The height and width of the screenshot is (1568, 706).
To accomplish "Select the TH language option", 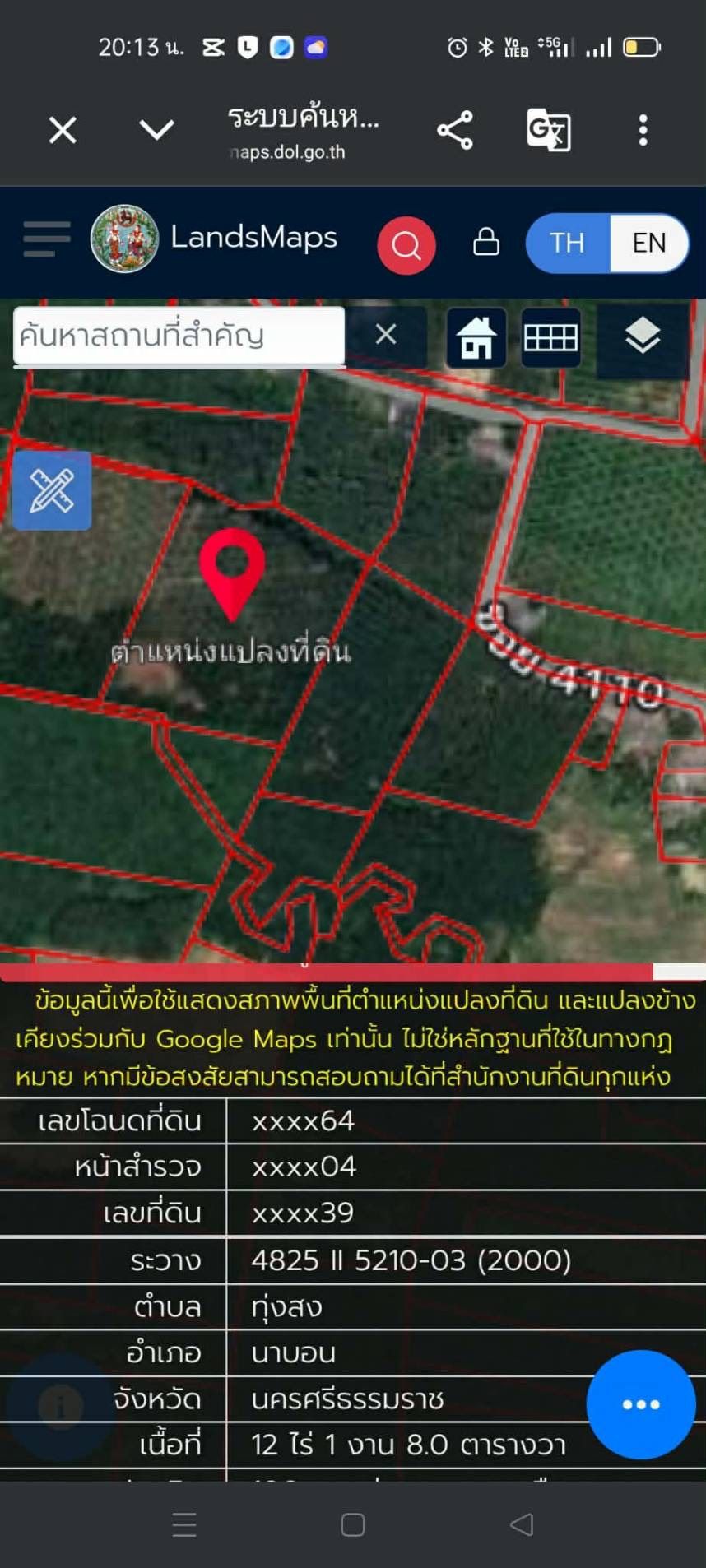I will click(568, 243).
